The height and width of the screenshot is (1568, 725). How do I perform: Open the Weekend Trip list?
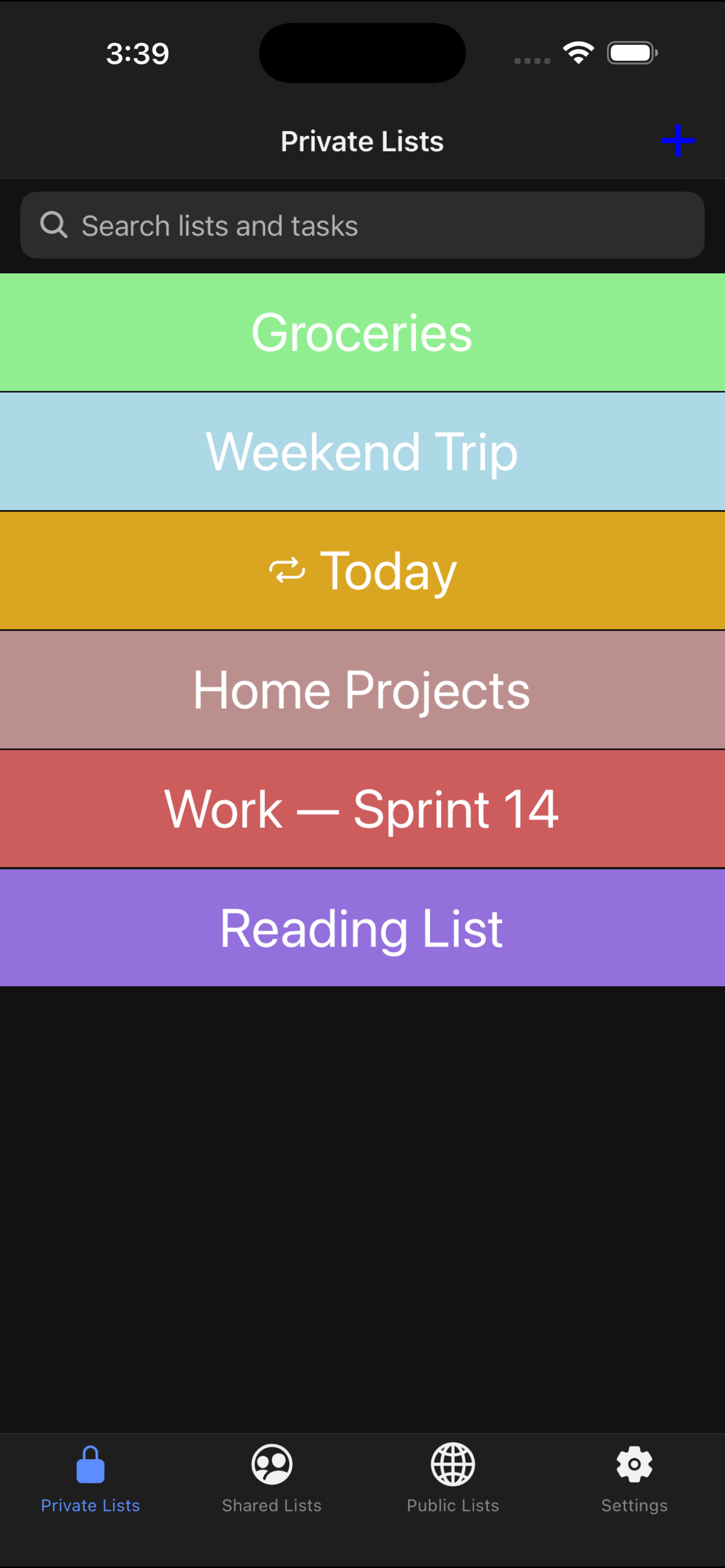(x=362, y=452)
